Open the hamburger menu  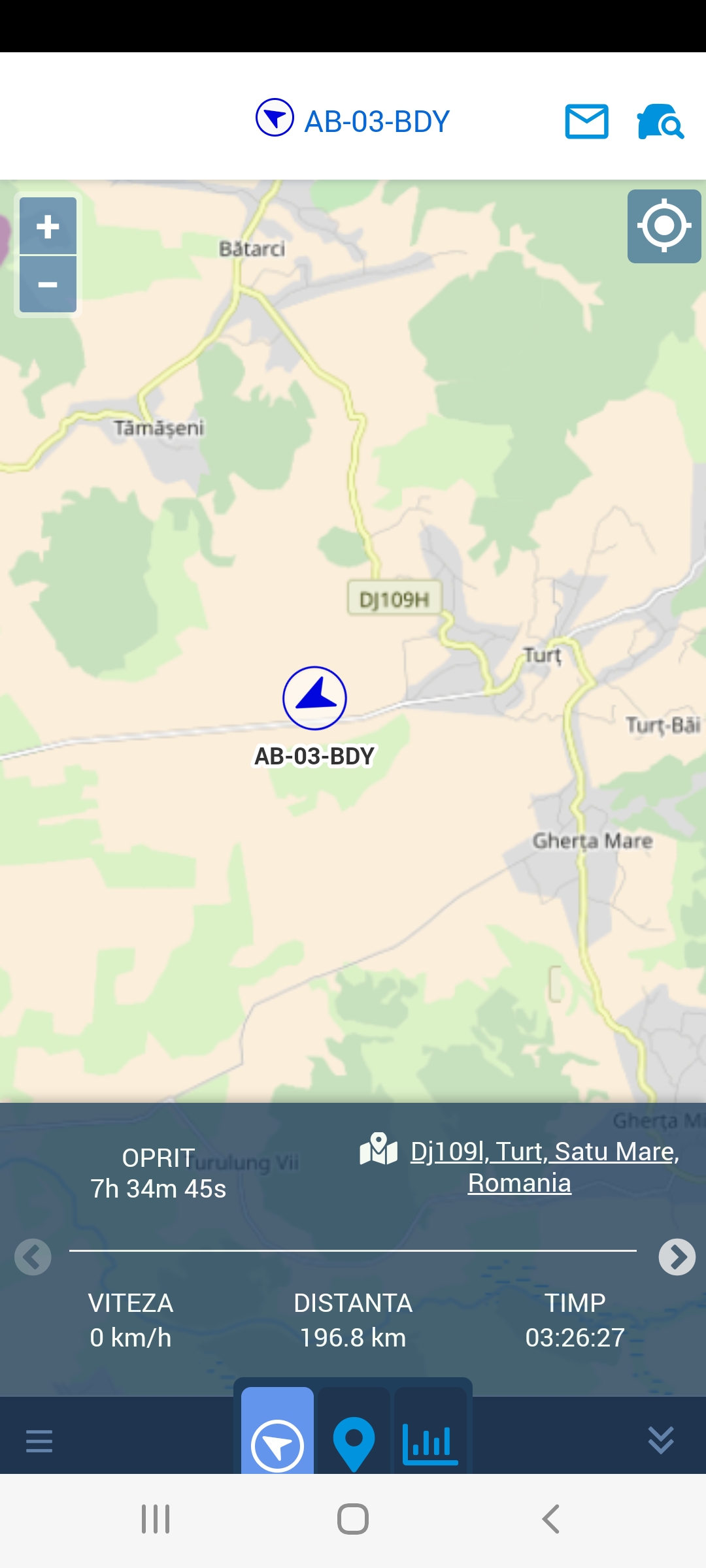[x=39, y=1441]
